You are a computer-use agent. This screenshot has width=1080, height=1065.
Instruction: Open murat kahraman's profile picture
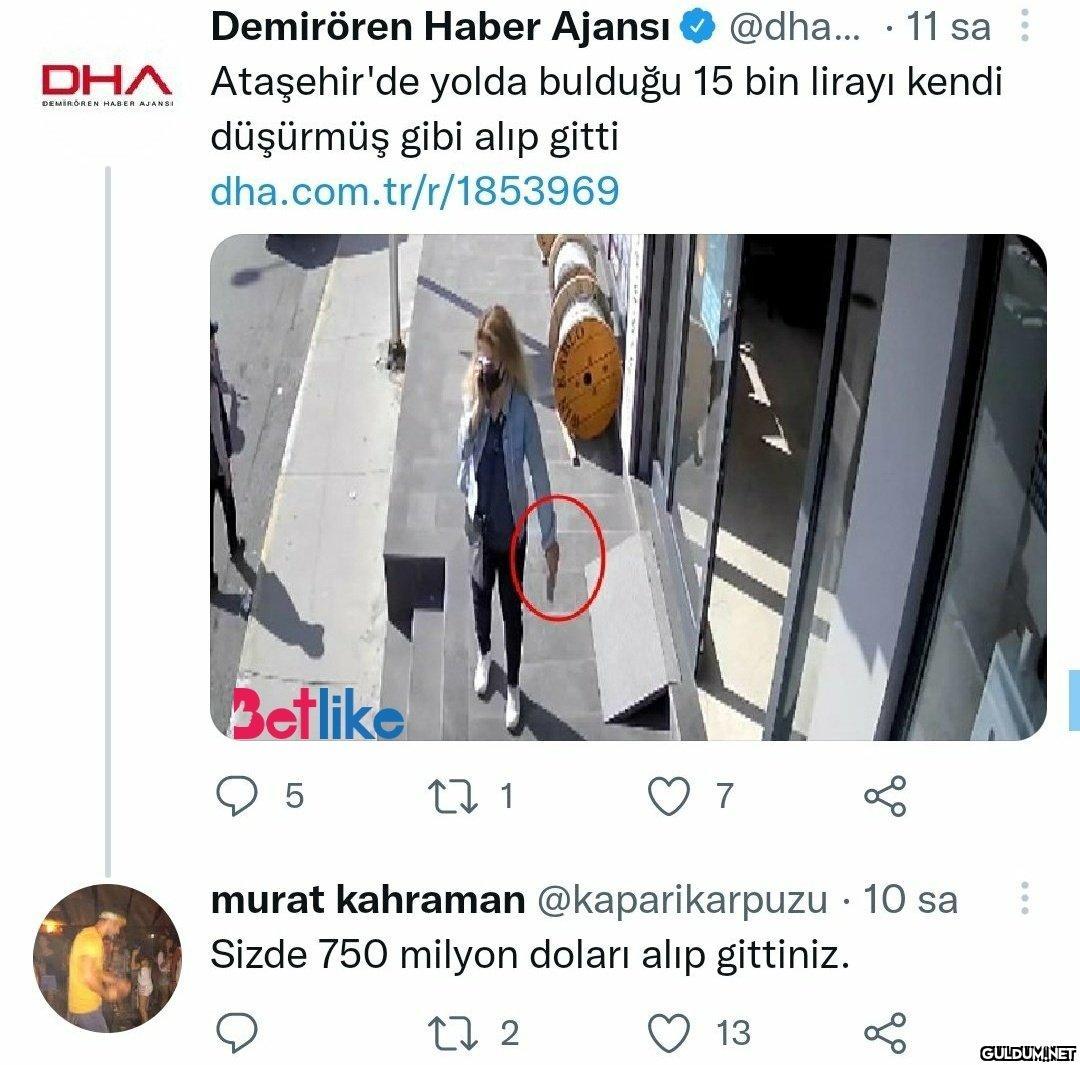(107, 958)
